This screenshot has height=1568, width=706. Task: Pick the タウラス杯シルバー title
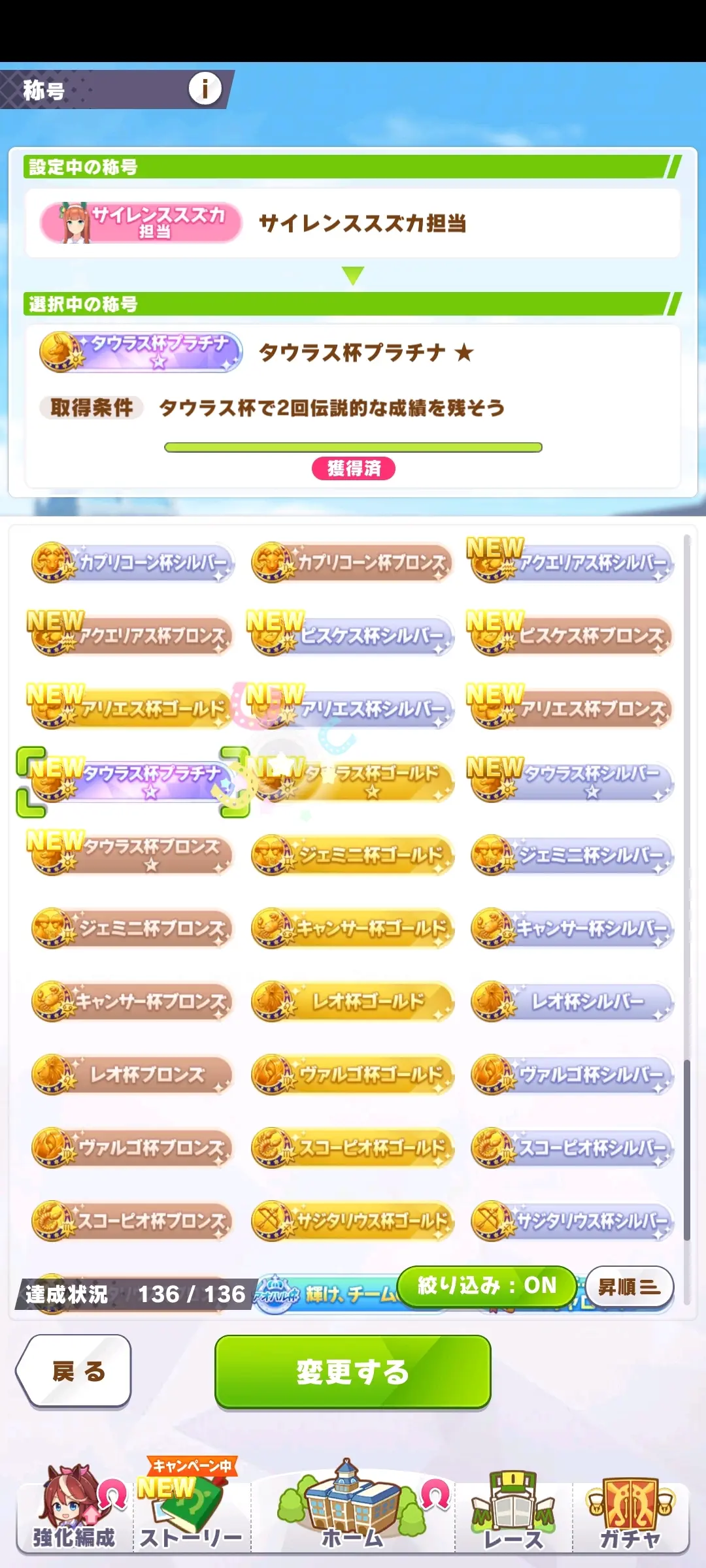click(572, 782)
